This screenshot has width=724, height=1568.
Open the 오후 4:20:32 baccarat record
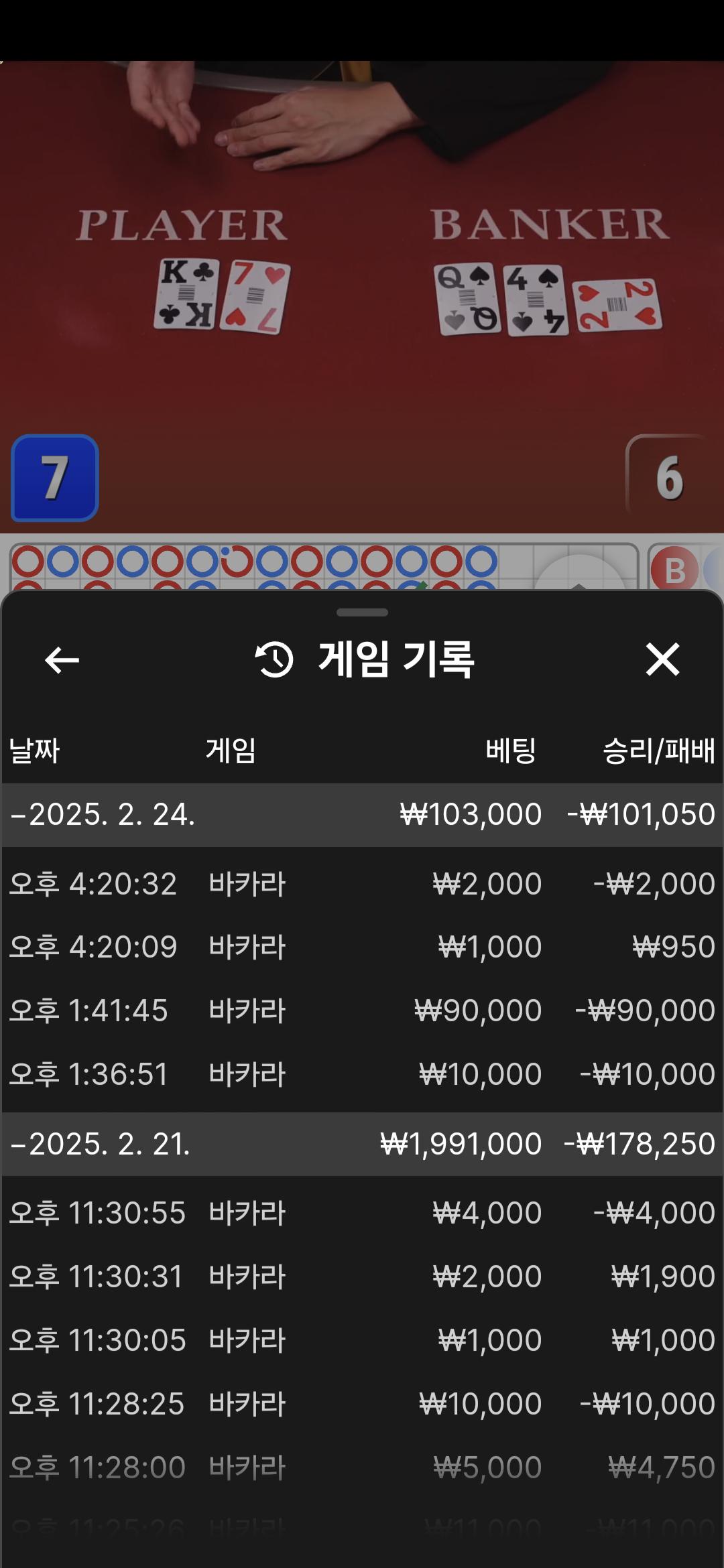362,884
